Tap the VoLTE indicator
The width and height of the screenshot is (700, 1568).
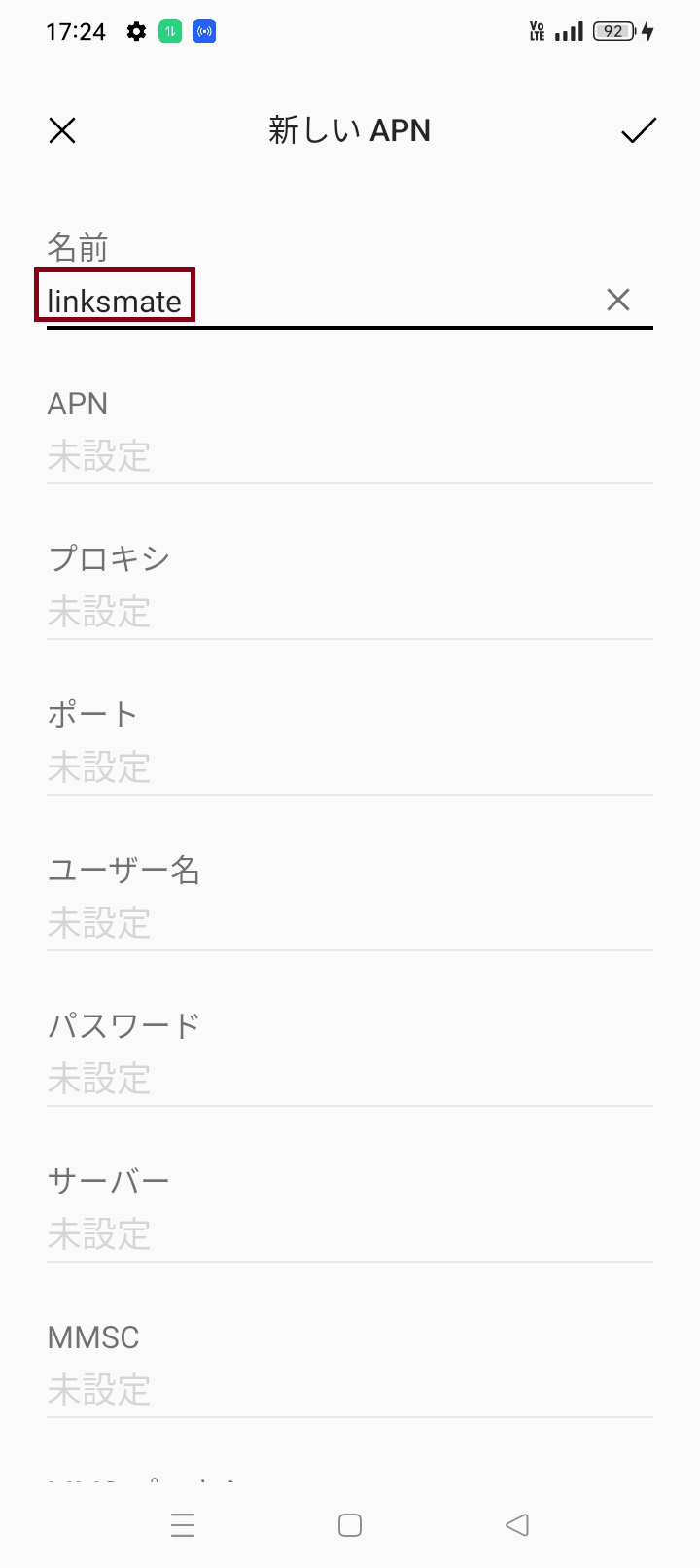[x=536, y=31]
